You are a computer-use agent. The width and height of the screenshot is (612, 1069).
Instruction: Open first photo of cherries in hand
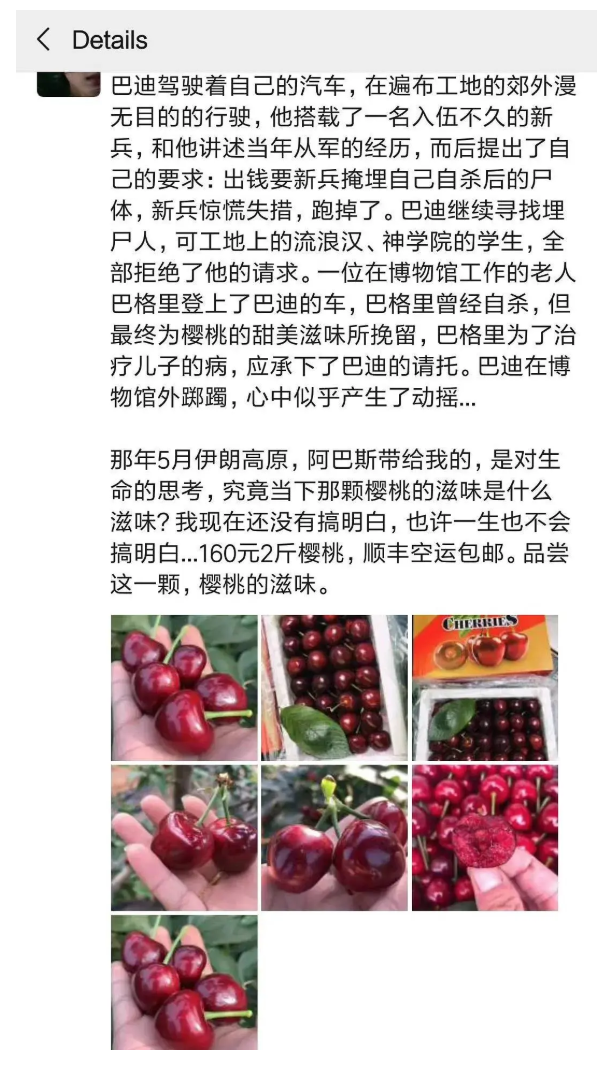184,688
